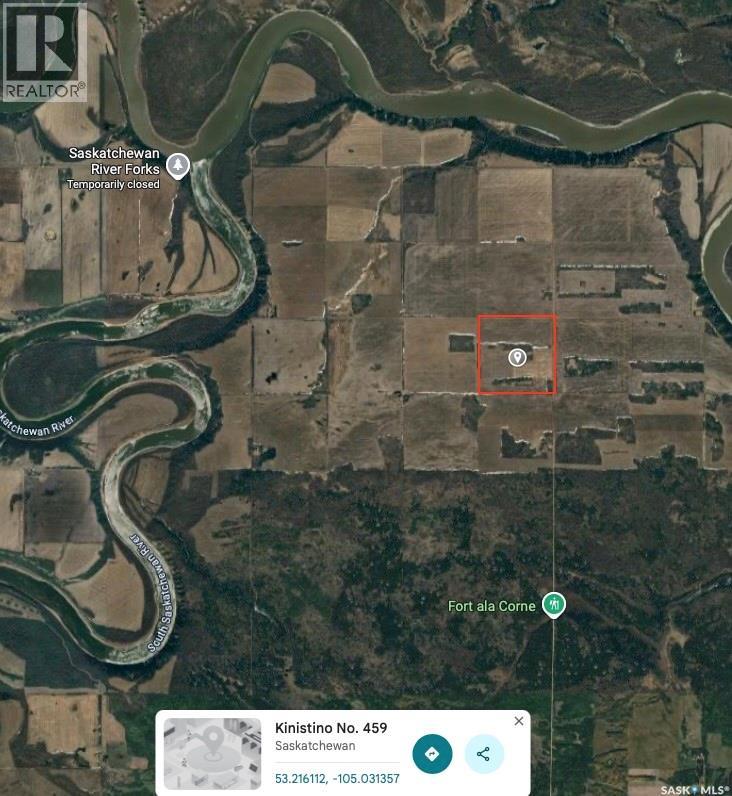The width and height of the screenshot is (732, 796).
Task: Get directions using the teal directions button
Action: 432,755
